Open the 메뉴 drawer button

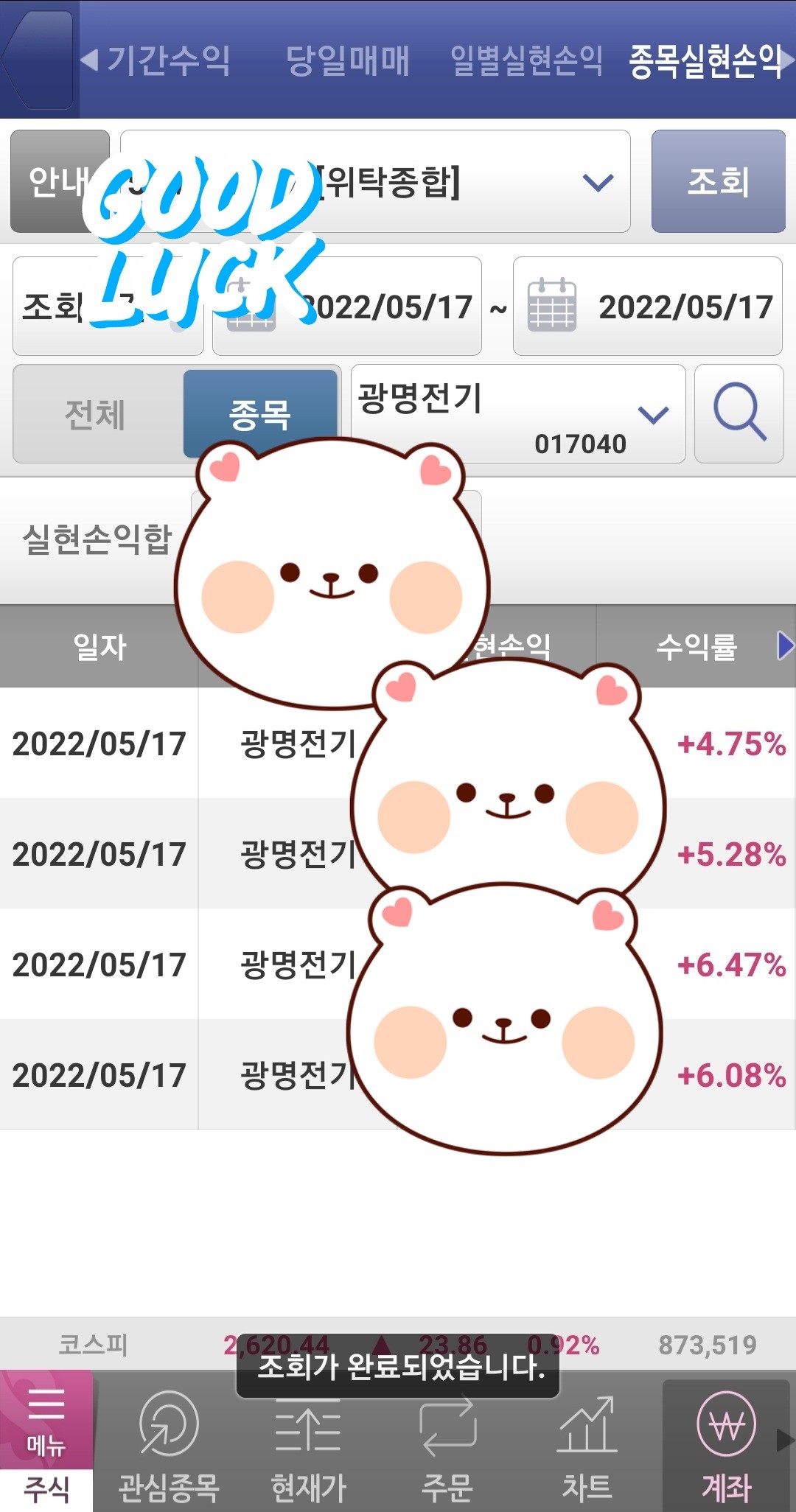click(46, 1419)
